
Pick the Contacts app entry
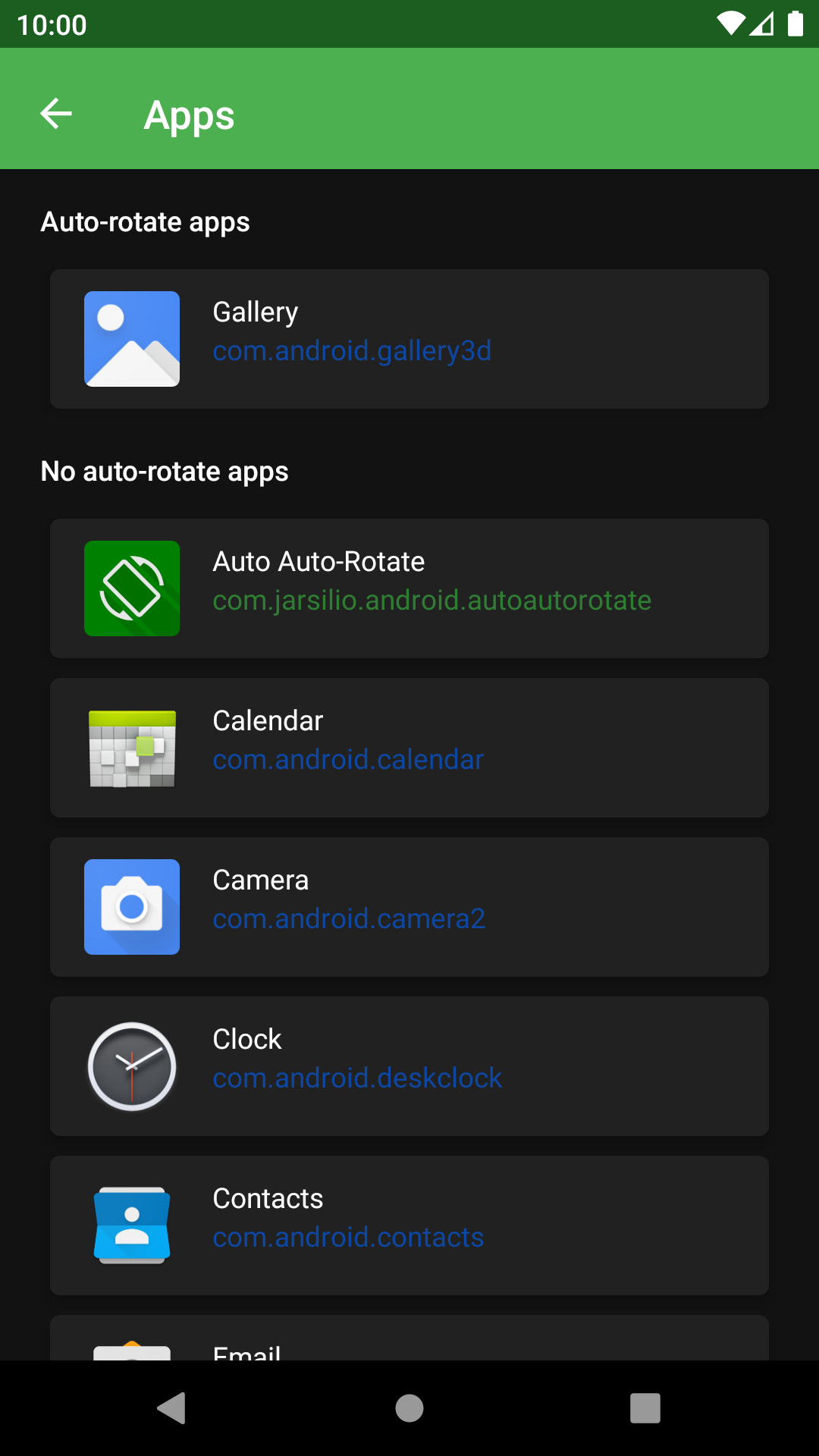click(409, 1225)
